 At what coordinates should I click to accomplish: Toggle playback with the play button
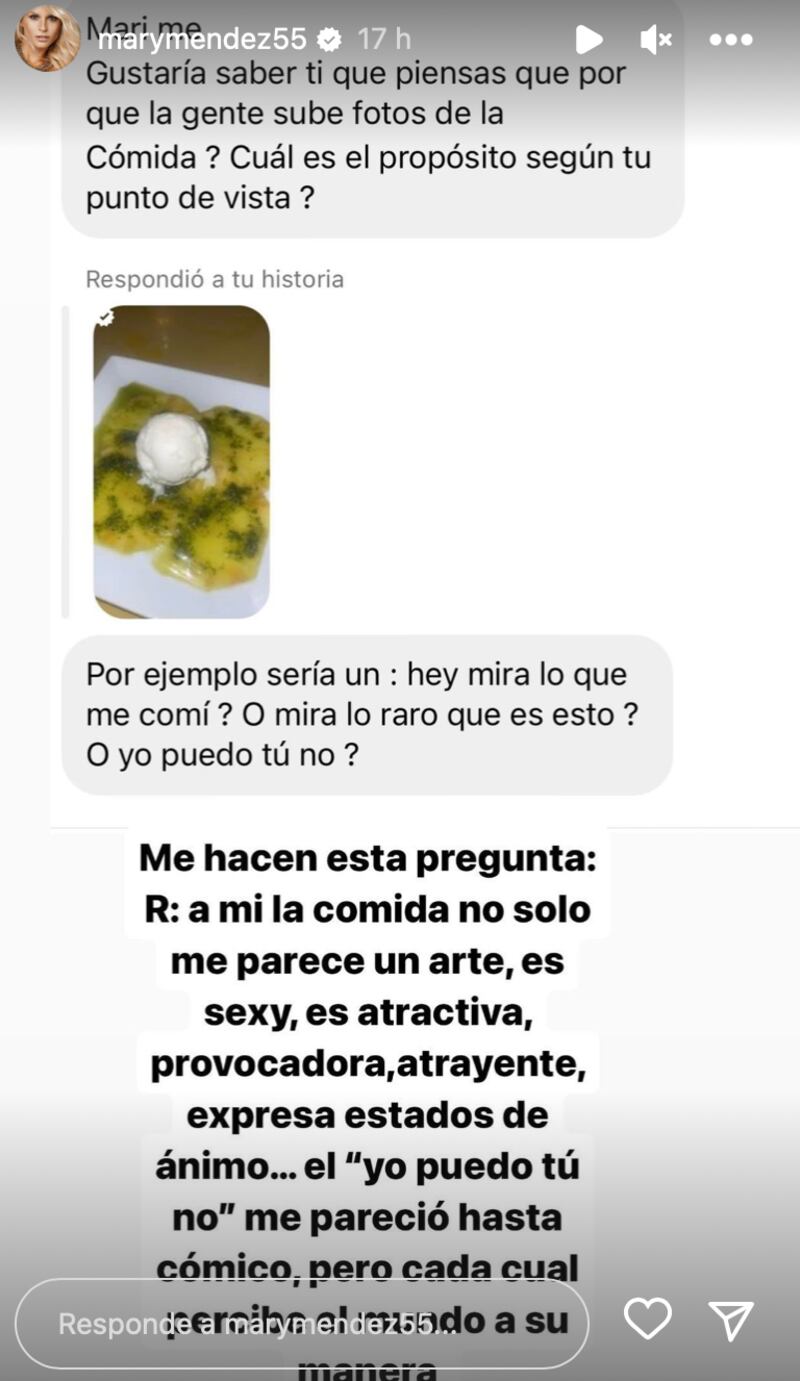590,40
